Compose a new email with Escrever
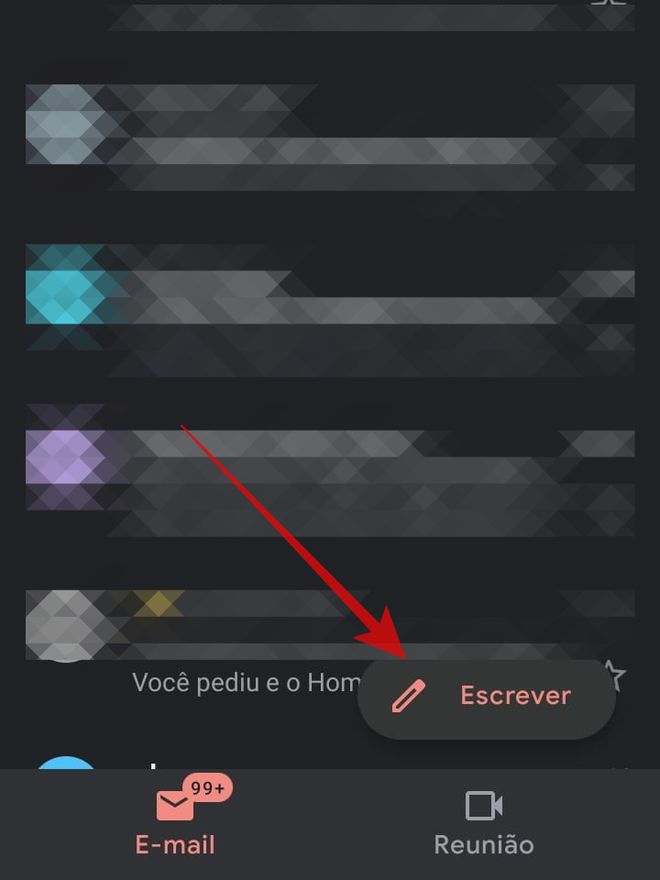Image resolution: width=660 pixels, height=880 pixels. pos(486,697)
